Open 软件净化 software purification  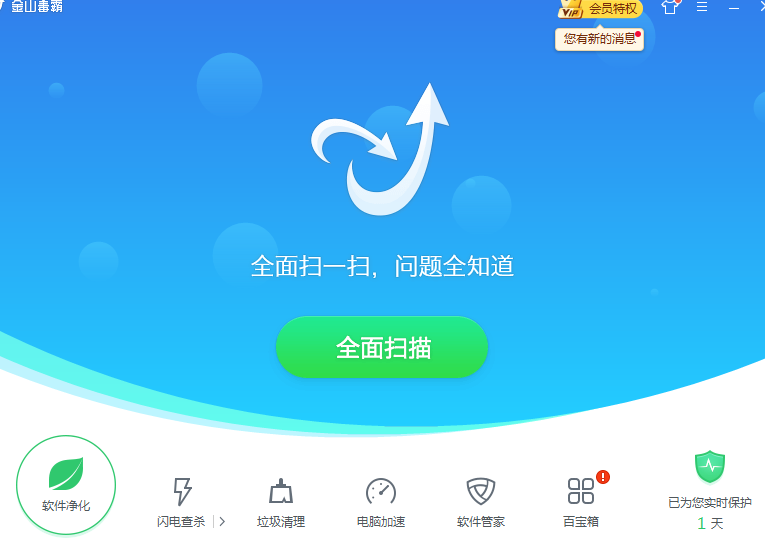point(66,484)
